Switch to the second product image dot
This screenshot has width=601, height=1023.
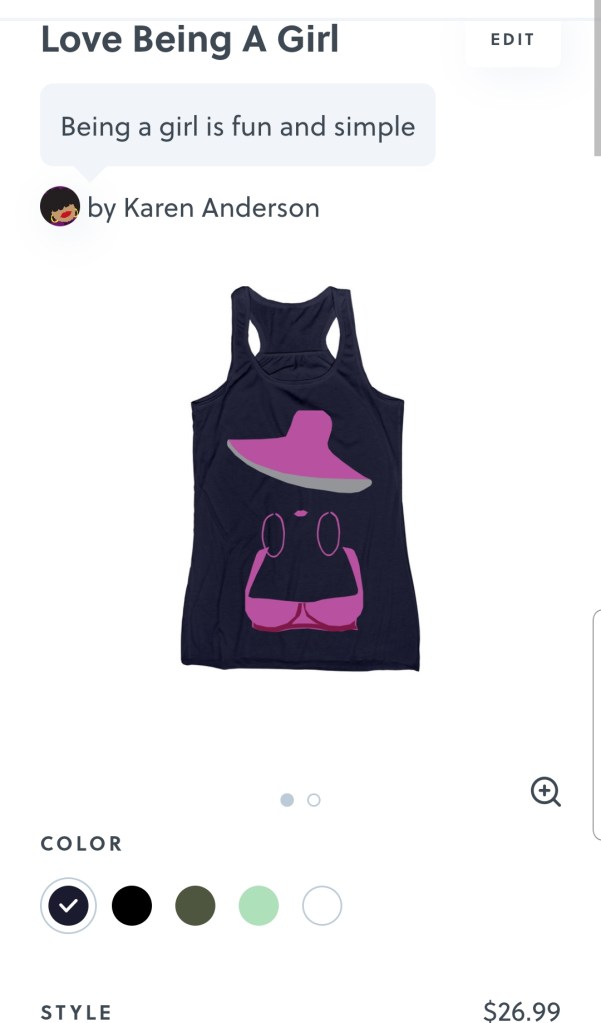314,800
